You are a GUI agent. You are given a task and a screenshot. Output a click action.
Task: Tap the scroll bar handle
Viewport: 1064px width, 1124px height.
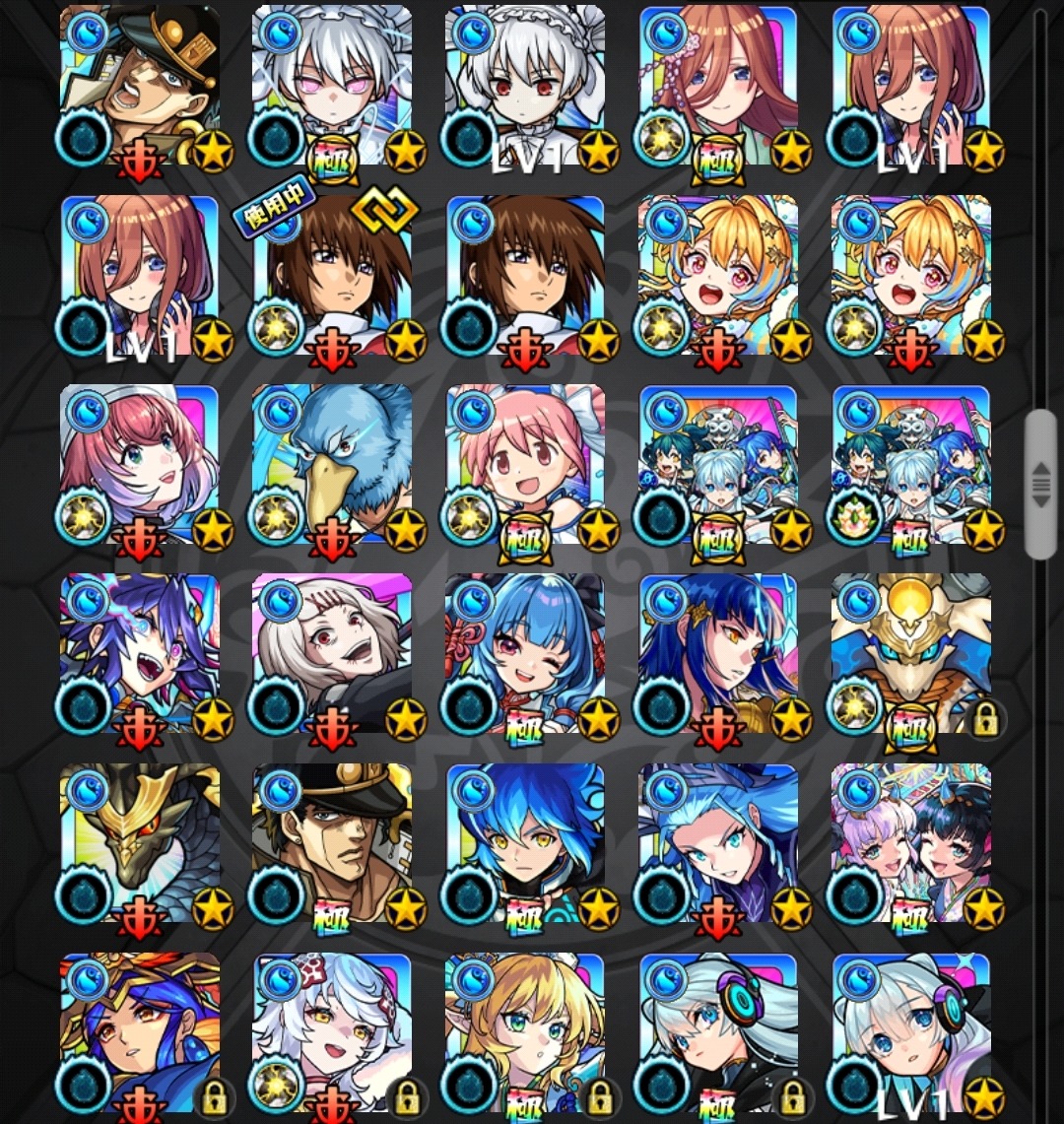[1040, 485]
